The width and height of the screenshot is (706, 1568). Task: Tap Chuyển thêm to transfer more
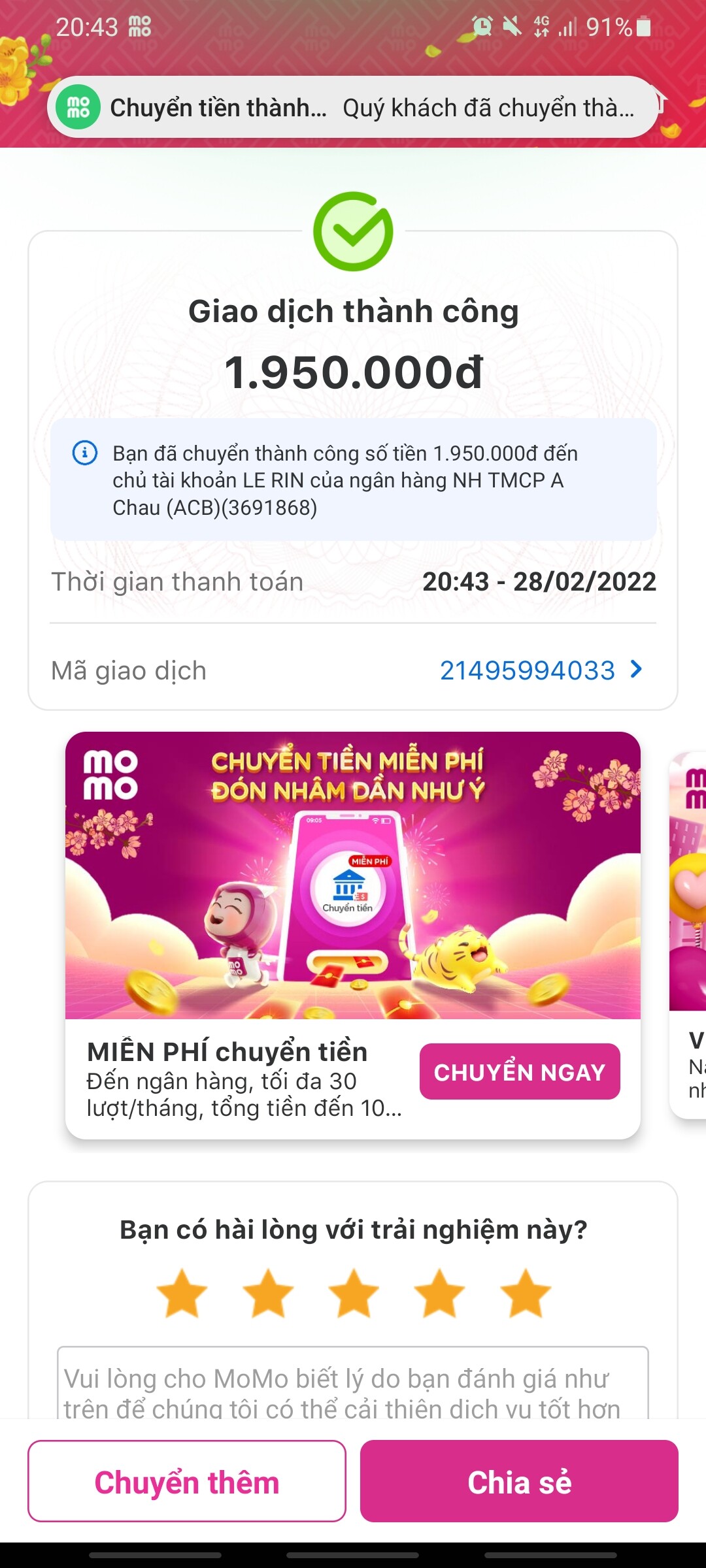tap(187, 1482)
